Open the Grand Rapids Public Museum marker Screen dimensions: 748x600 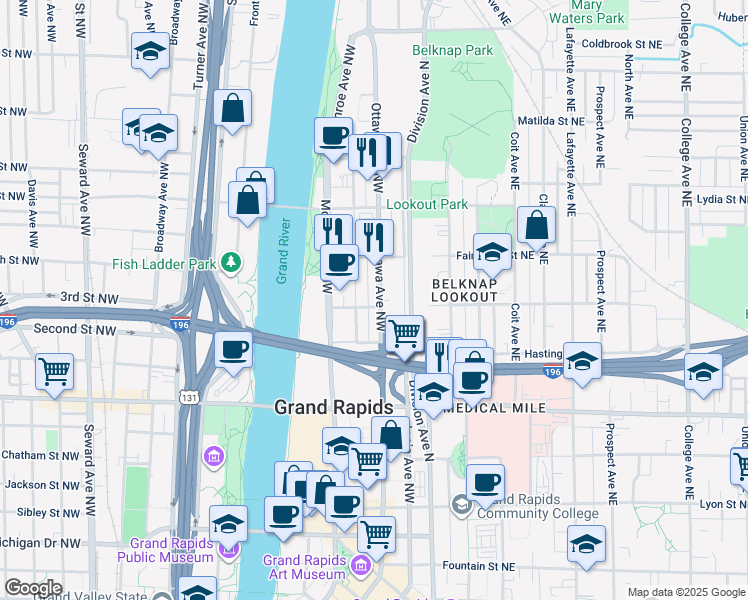pos(229,548)
